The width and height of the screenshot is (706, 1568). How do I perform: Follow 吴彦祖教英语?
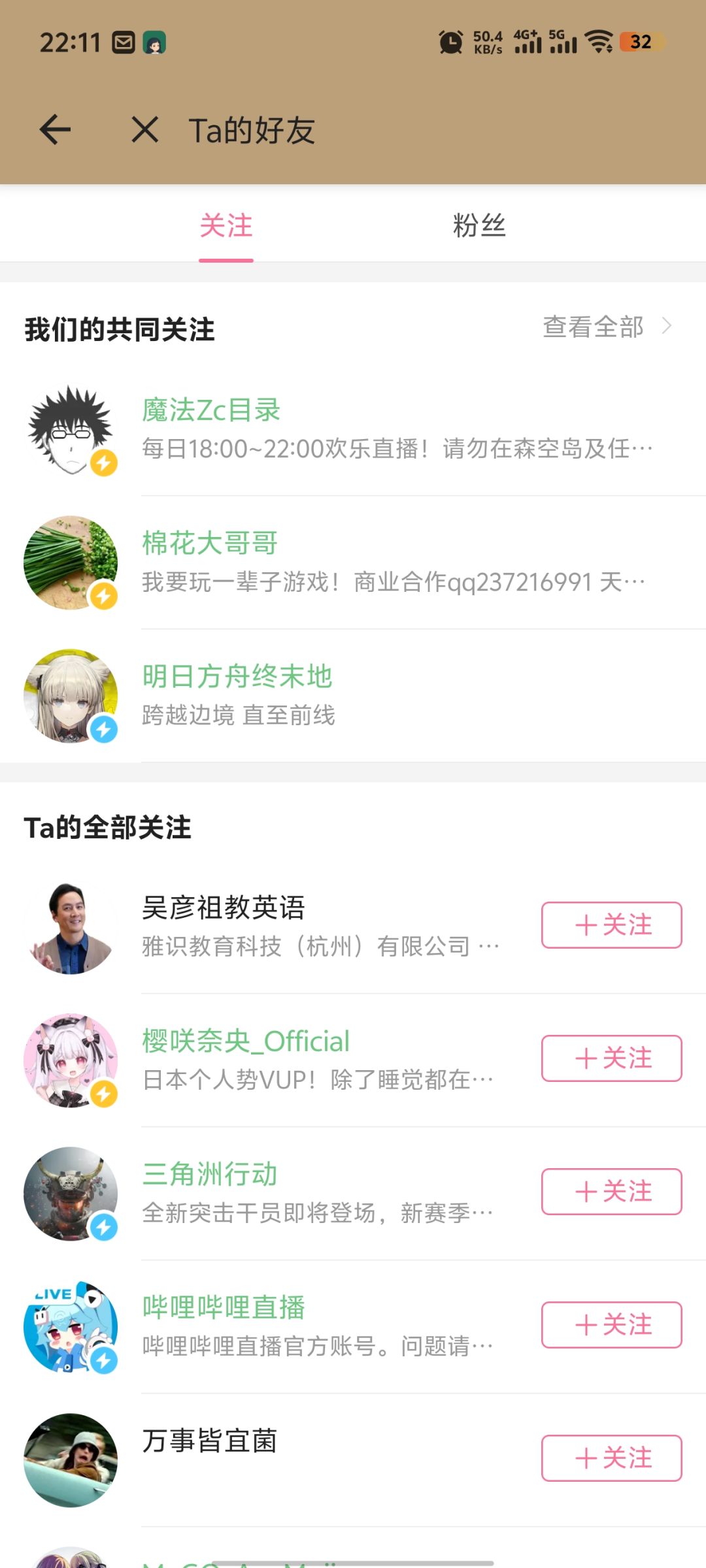(x=611, y=925)
